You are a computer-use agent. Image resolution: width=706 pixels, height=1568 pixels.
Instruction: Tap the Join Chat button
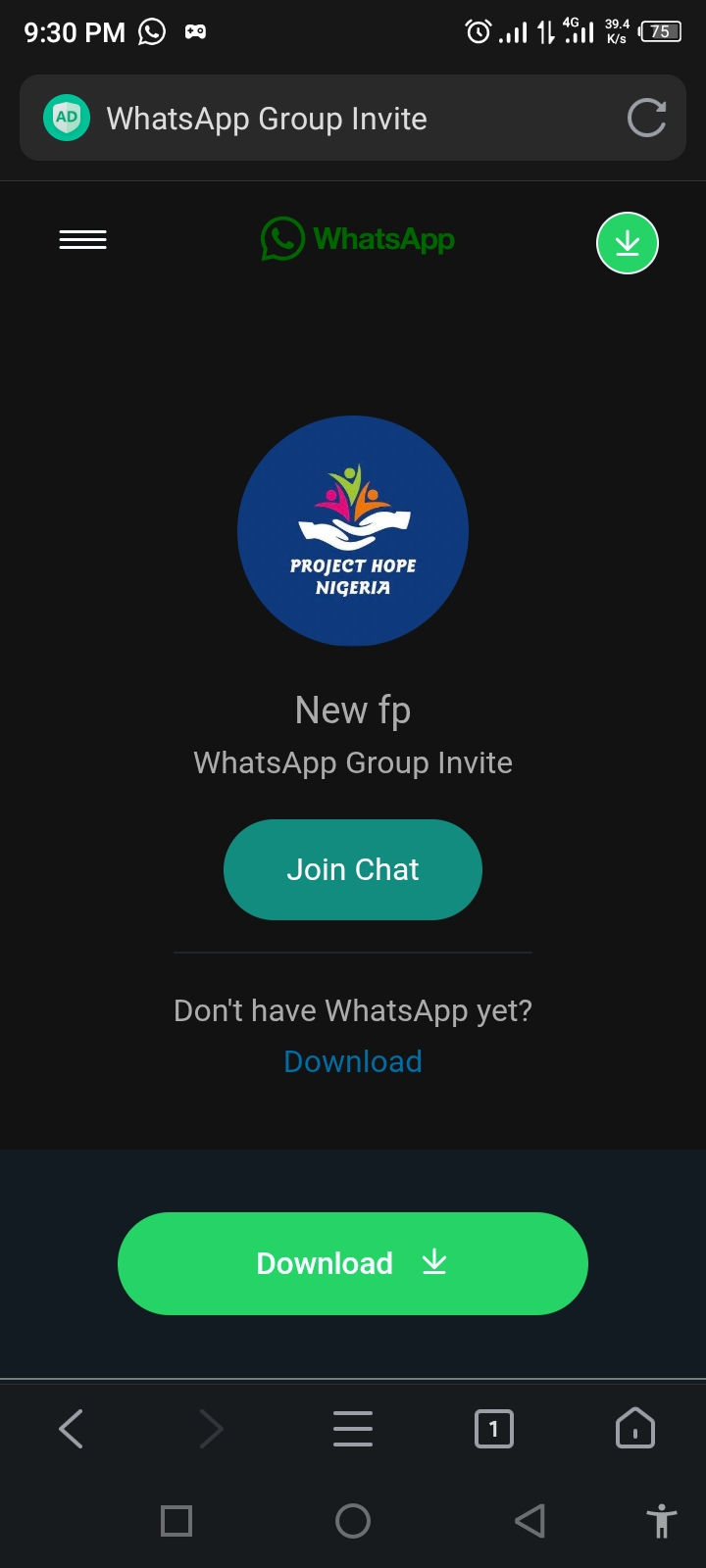click(353, 869)
